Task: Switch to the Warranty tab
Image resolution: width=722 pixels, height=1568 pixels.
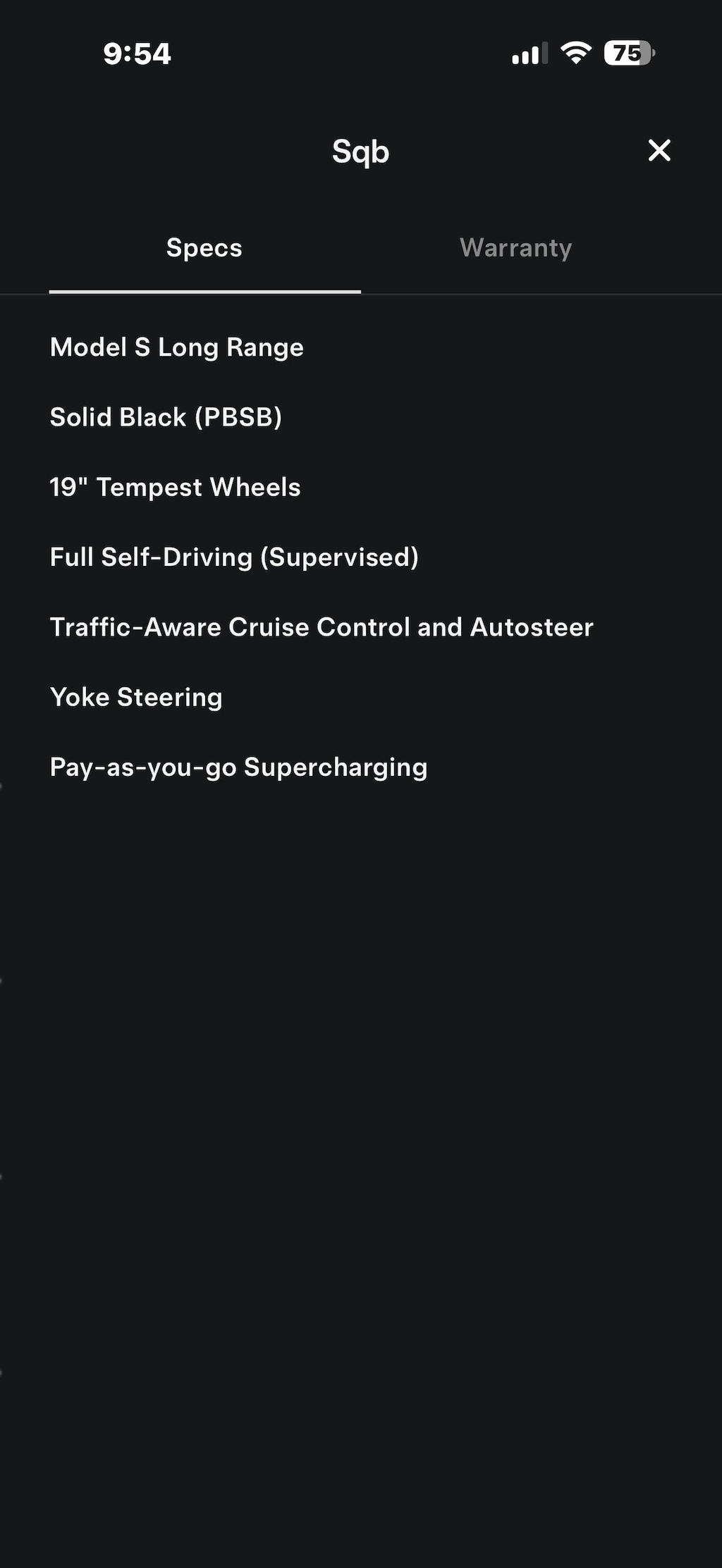Action: 515,248
